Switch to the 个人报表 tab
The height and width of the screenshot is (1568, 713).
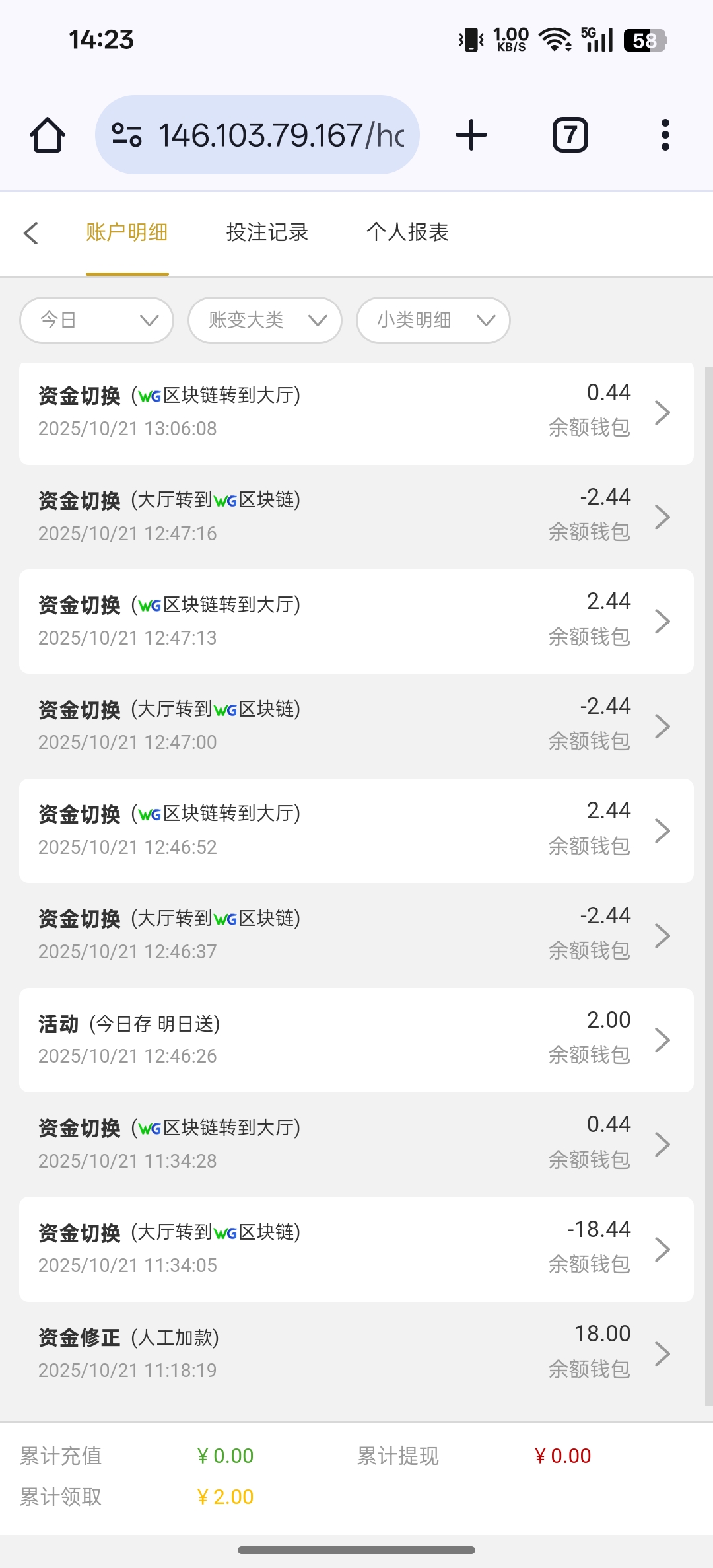click(407, 232)
